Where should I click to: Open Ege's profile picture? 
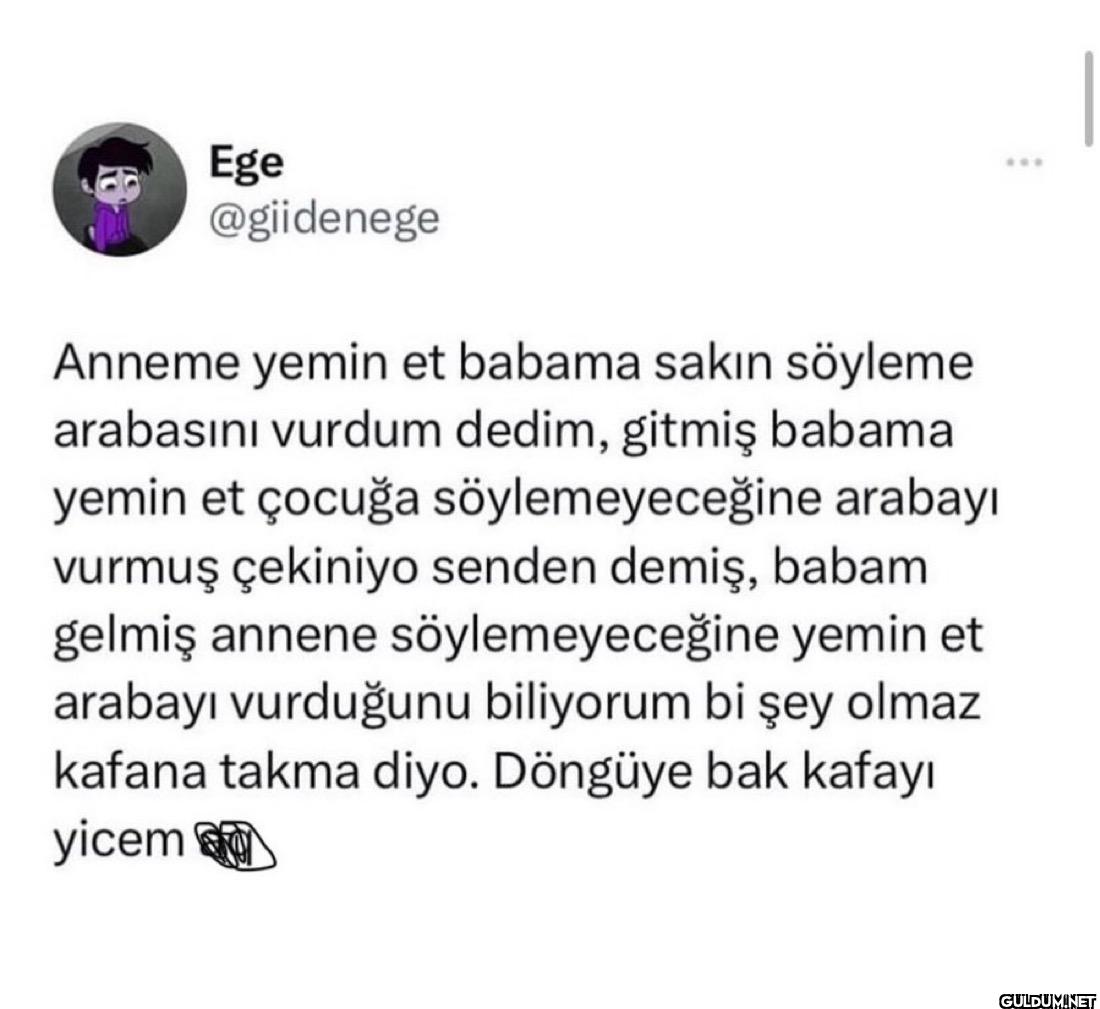[120, 191]
